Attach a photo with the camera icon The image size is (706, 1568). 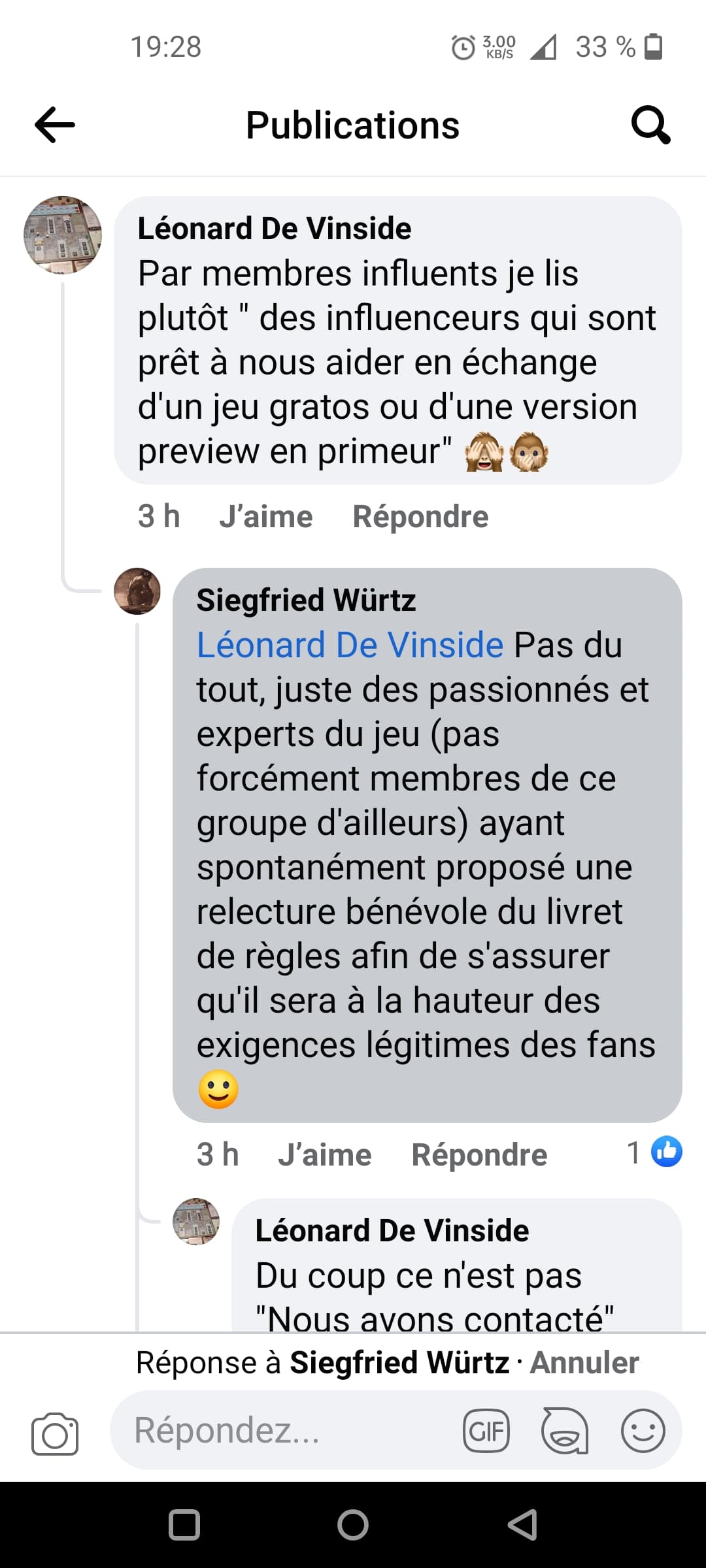click(x=55, y=1433)
